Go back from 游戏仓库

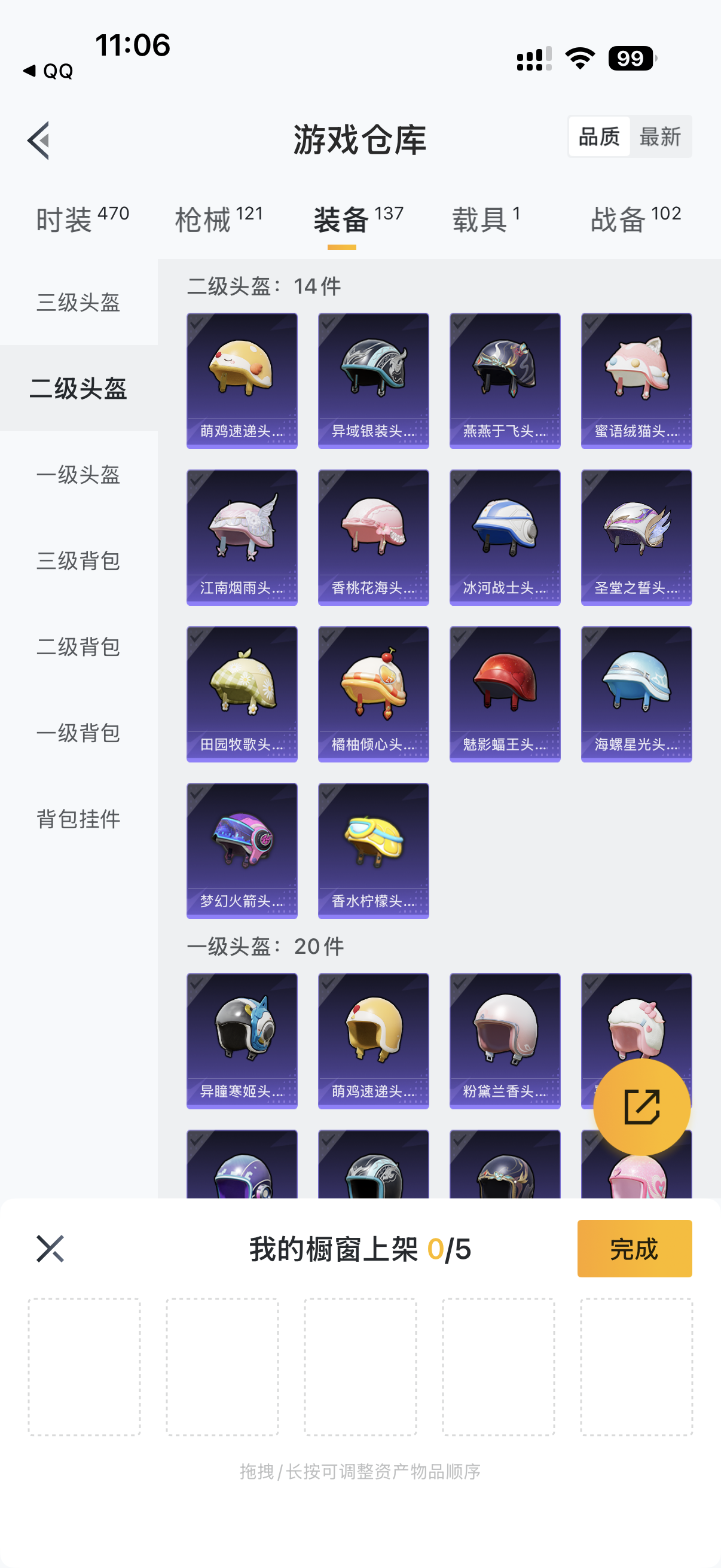pyautogui.click(x=38, y=141)
